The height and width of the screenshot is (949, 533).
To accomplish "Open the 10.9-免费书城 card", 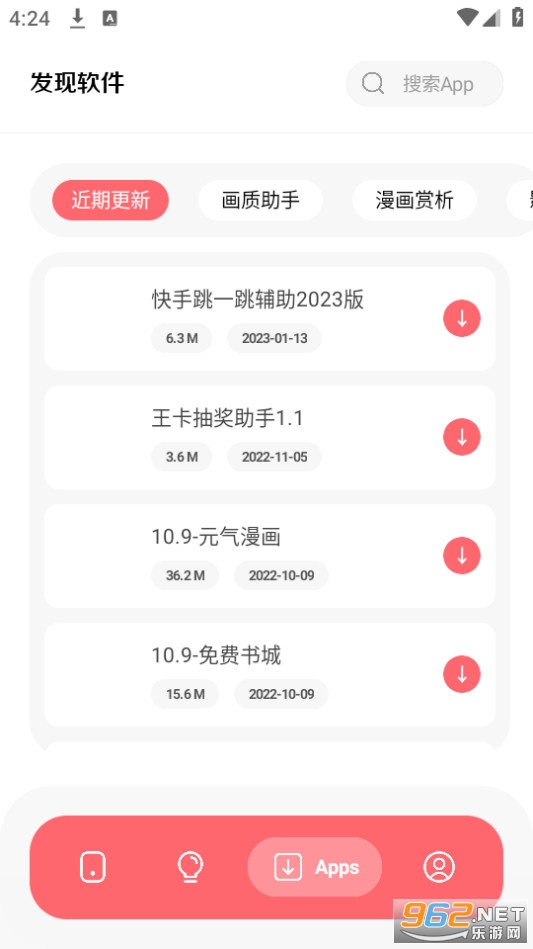I will [x=270, y=674].
